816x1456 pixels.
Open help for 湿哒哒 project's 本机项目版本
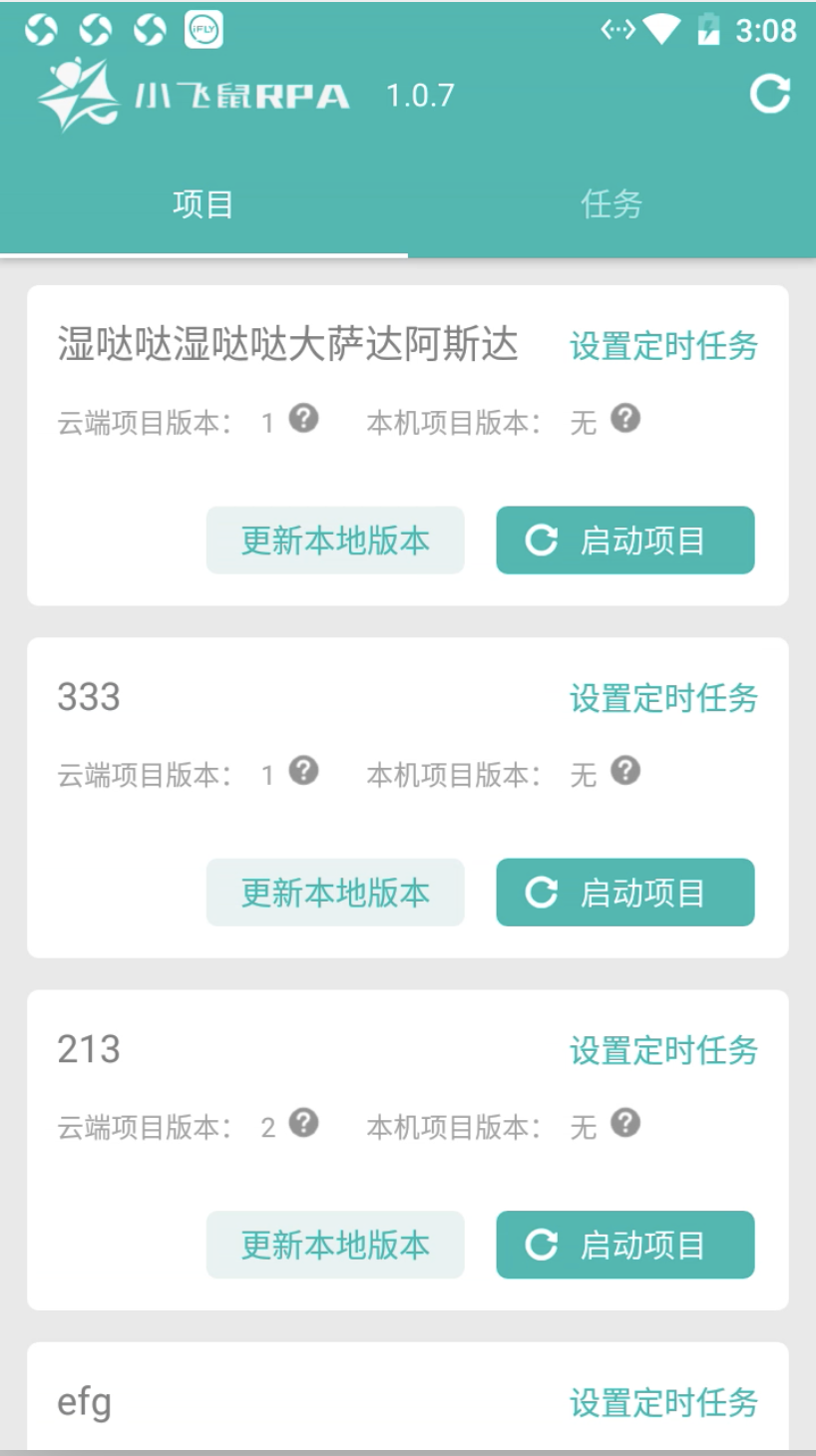click(626, 419)
